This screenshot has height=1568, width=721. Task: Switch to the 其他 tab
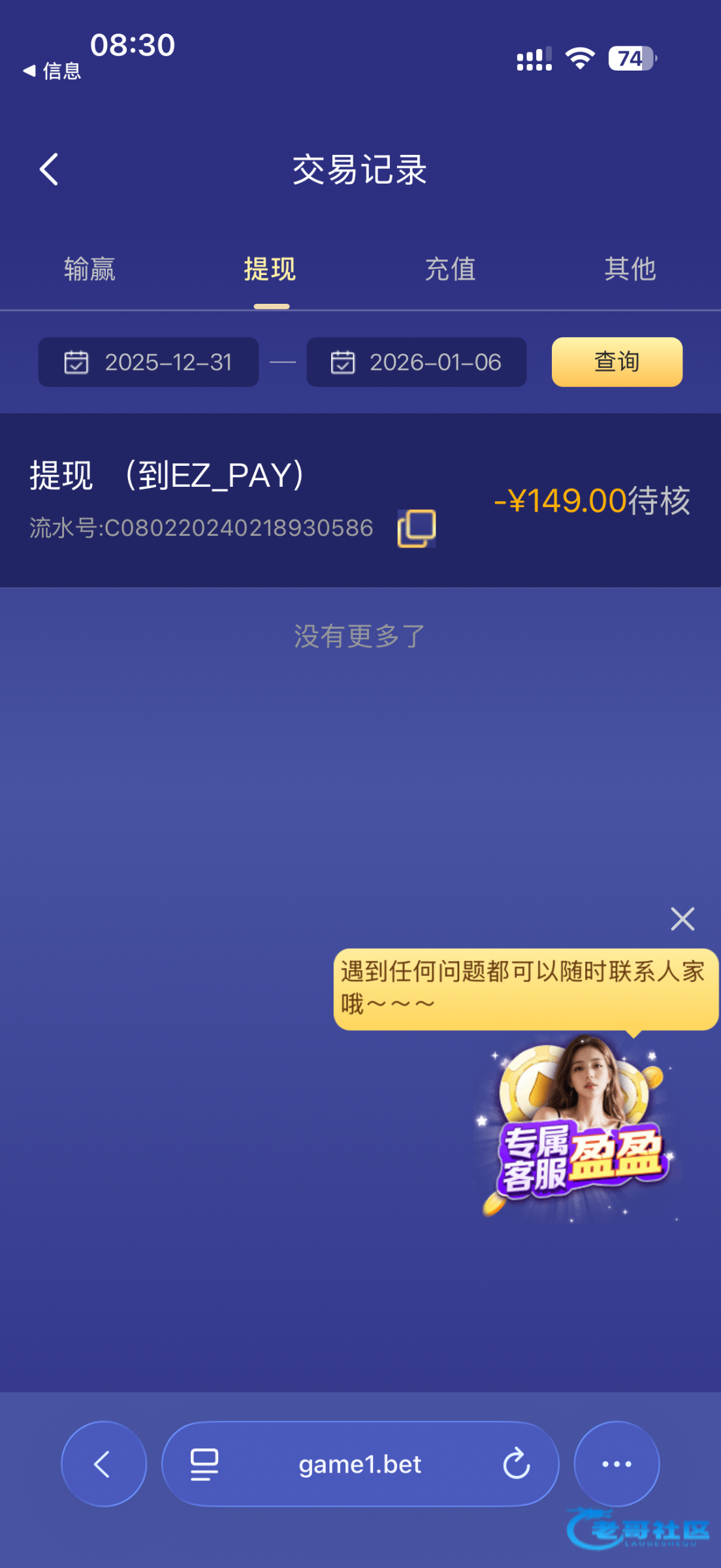click(x=630, y=269)
